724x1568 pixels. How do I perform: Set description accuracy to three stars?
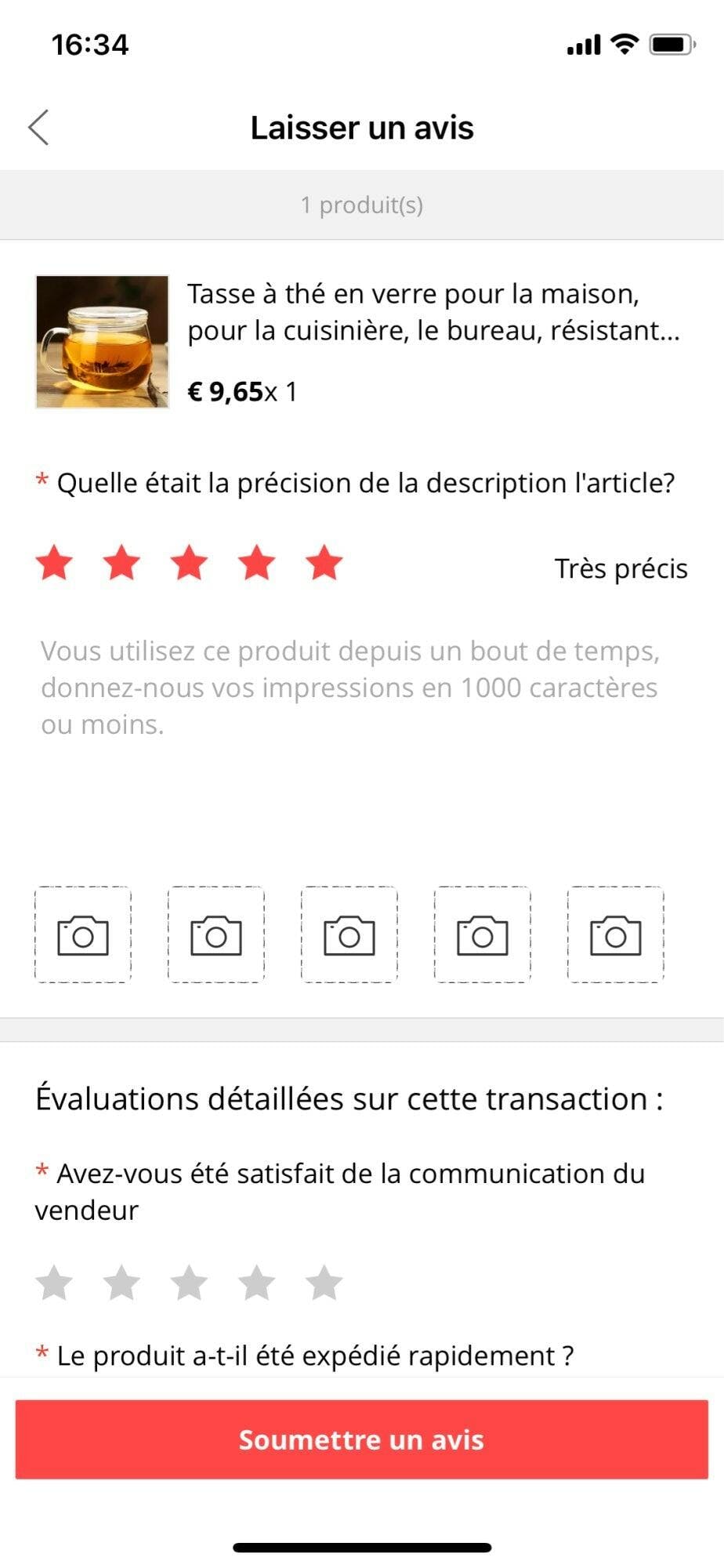pos(190,564)
